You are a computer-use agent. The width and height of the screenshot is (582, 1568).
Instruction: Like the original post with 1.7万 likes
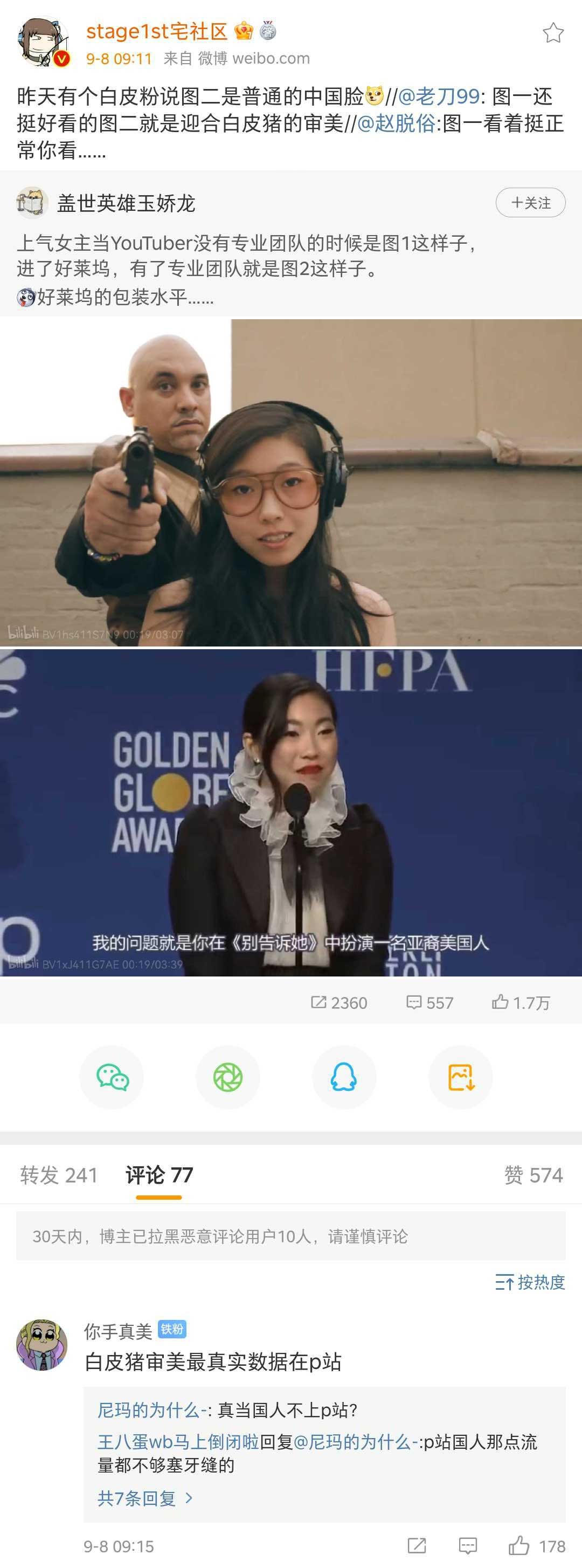521,1002
